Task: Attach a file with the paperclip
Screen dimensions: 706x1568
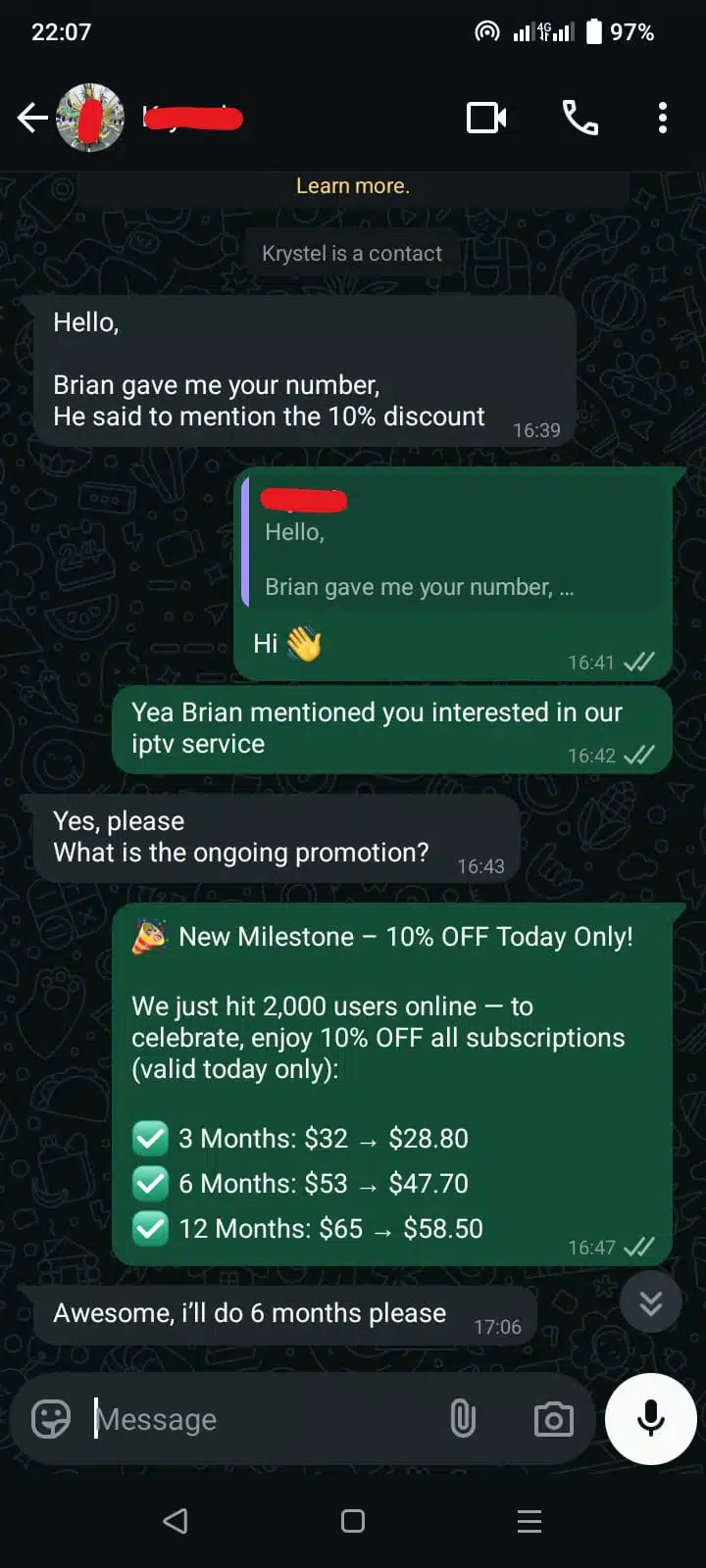Action: 463,1419
